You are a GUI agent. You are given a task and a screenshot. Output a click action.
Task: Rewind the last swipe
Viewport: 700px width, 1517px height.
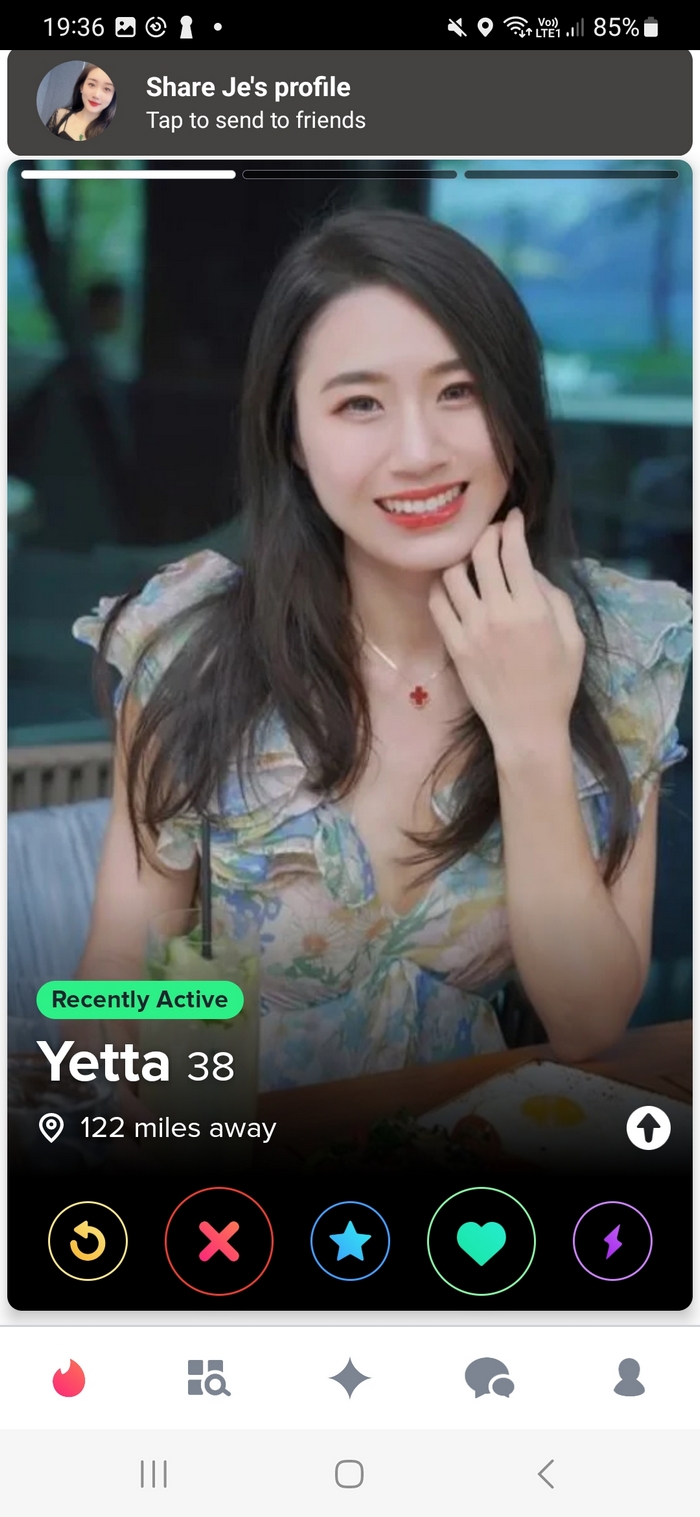pyautogui.click(x=88, y=1241)
